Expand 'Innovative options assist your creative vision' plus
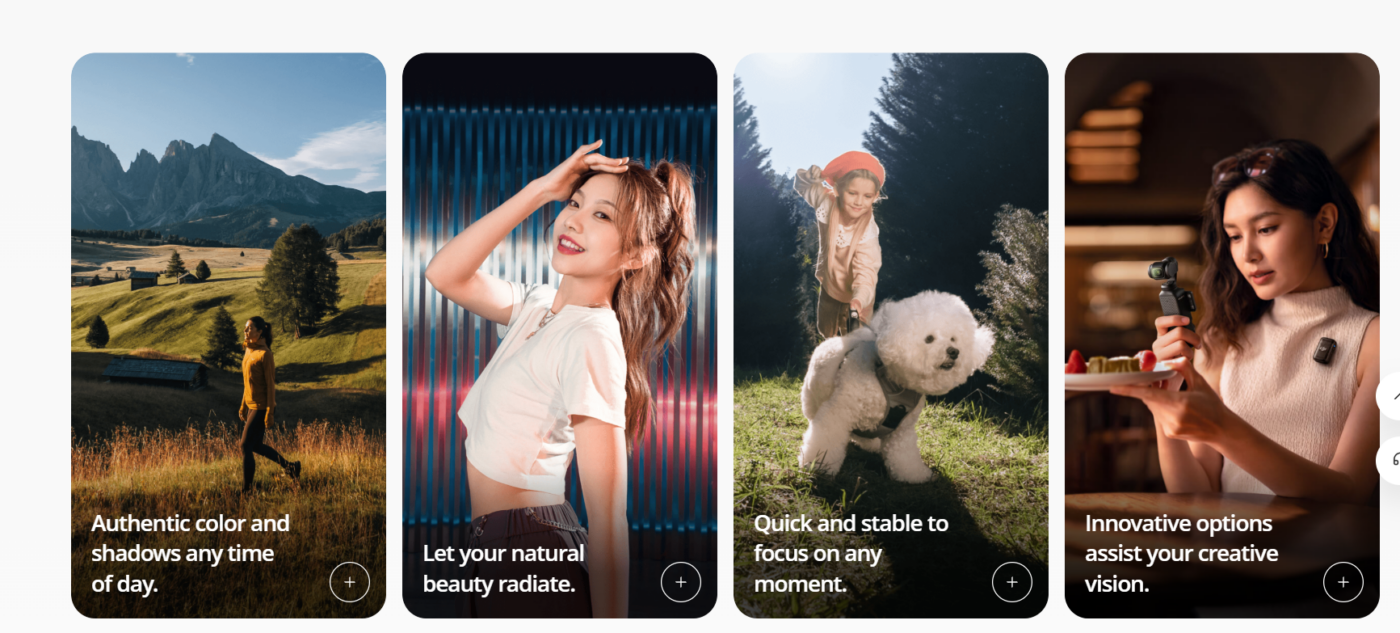The image size is (1400, 633). pos(1342,582)
